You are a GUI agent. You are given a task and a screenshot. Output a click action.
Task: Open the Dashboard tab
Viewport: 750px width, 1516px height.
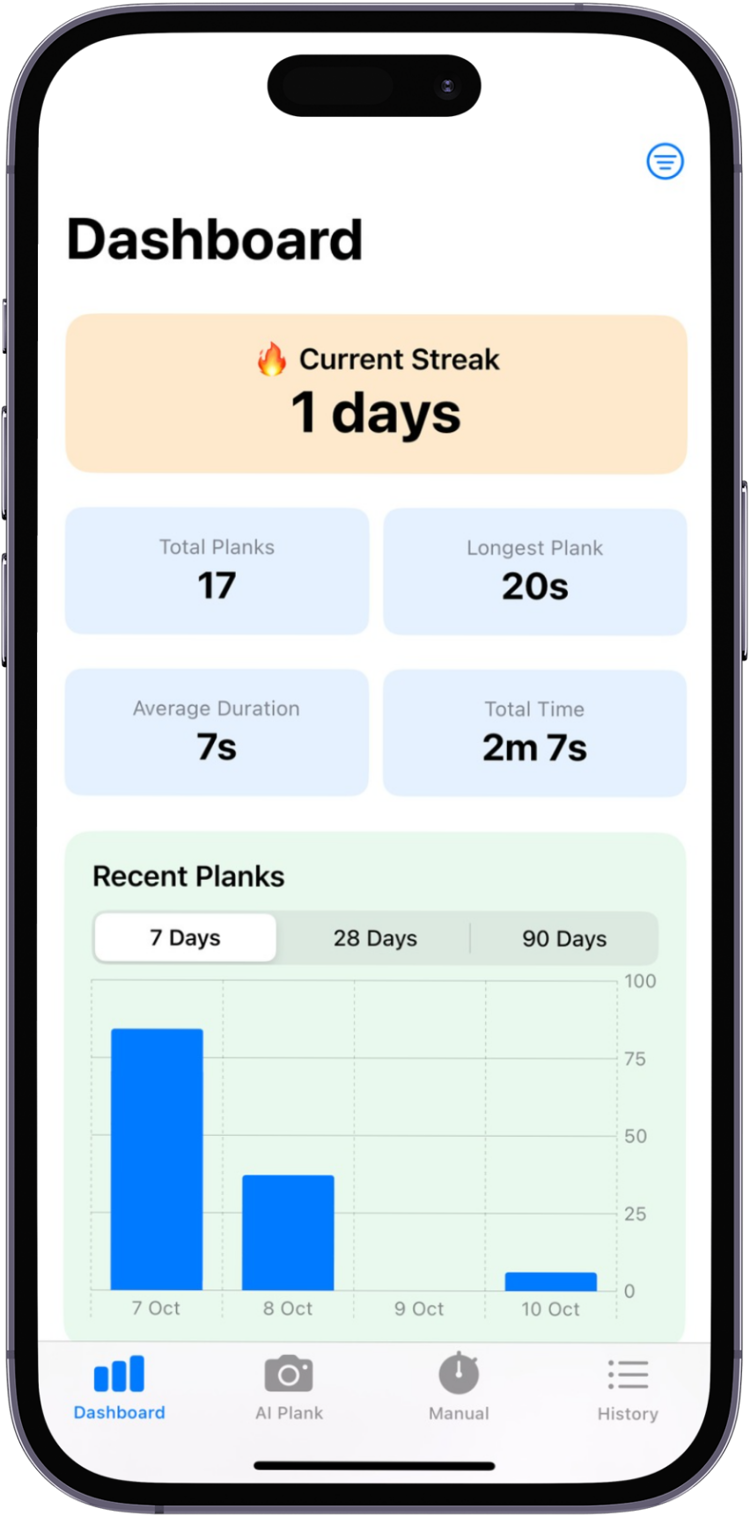[x=119, y=1388]
